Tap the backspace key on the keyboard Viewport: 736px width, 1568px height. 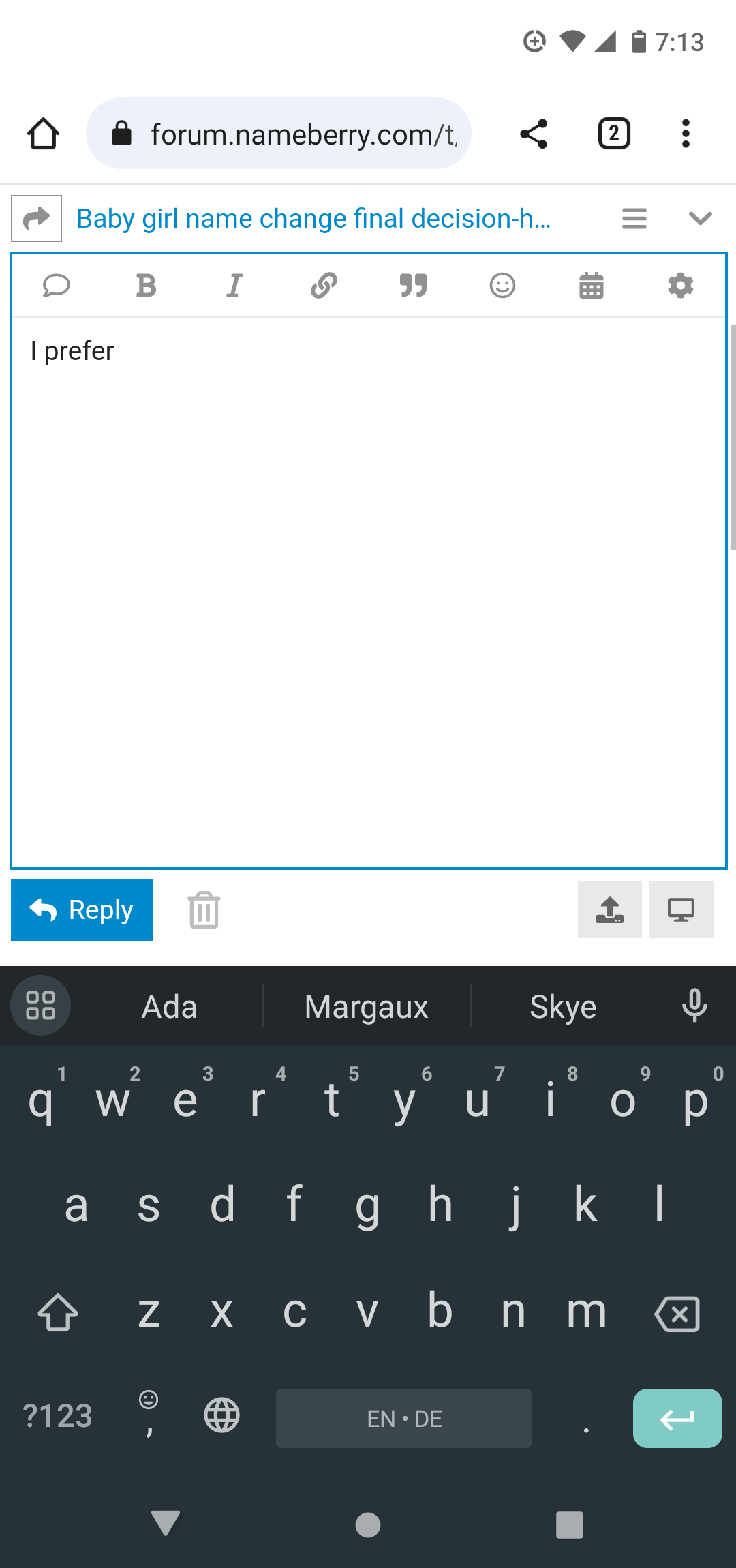677,1313
